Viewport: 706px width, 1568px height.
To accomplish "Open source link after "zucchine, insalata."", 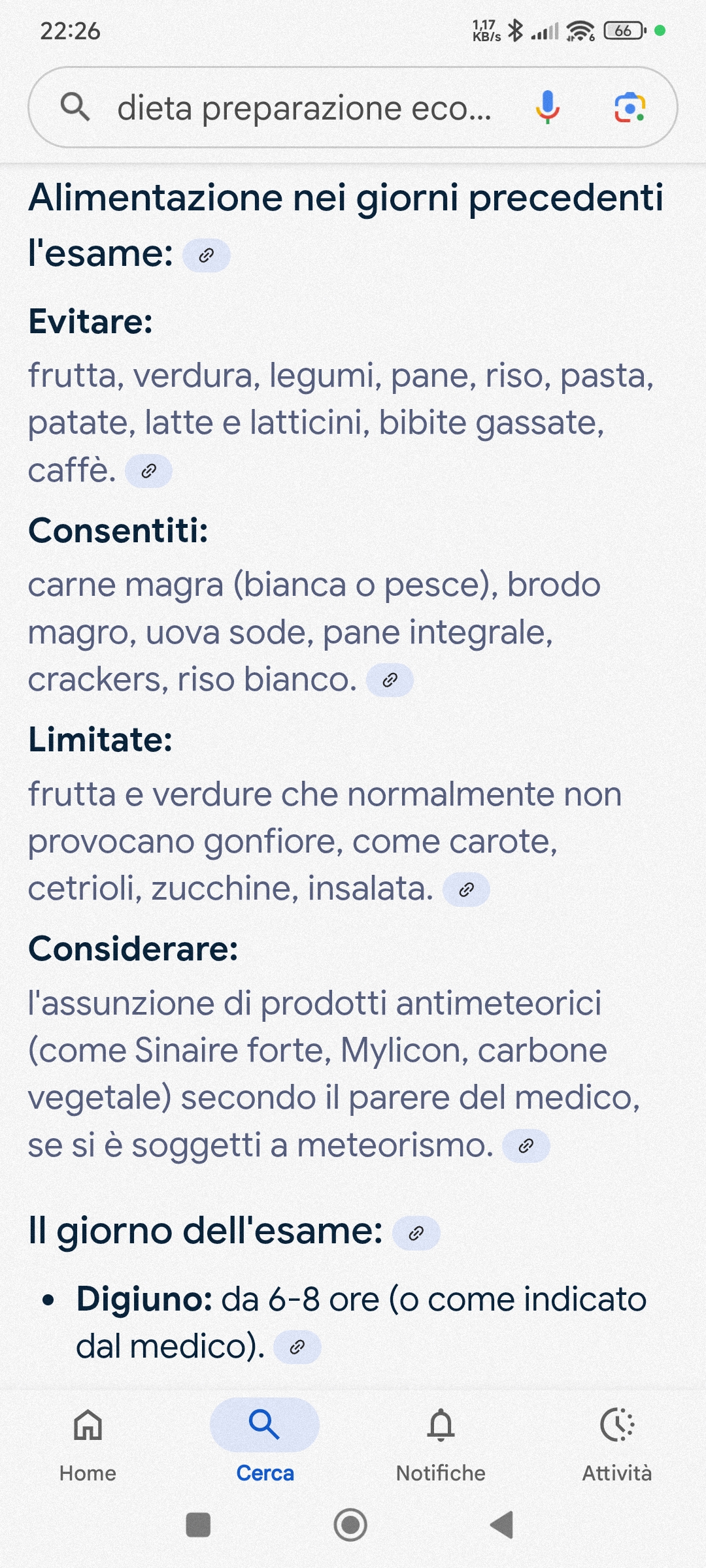I will click(x=466, y=889).
